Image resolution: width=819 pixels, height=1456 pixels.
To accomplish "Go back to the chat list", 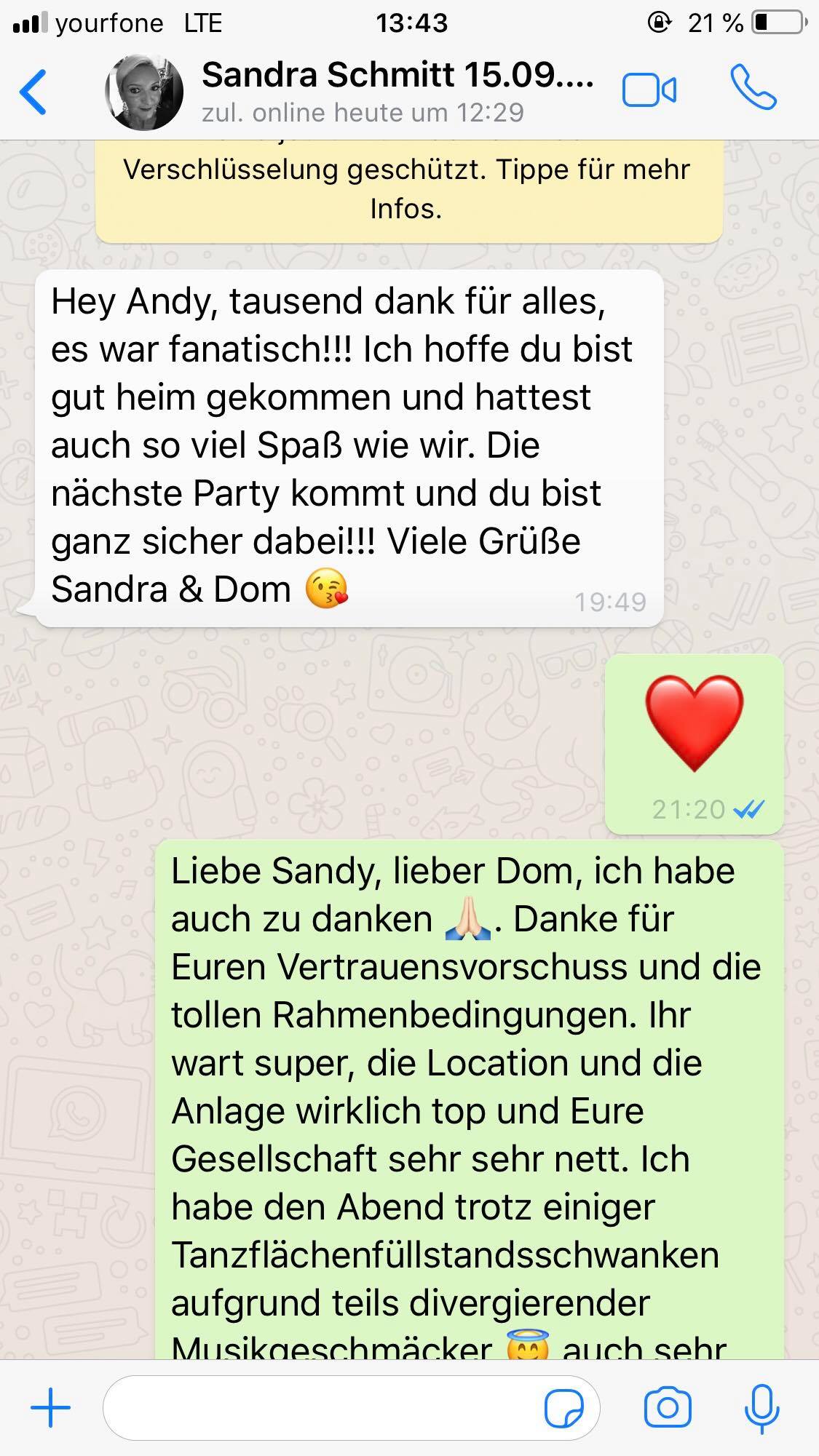I will (x=33, y=92).
